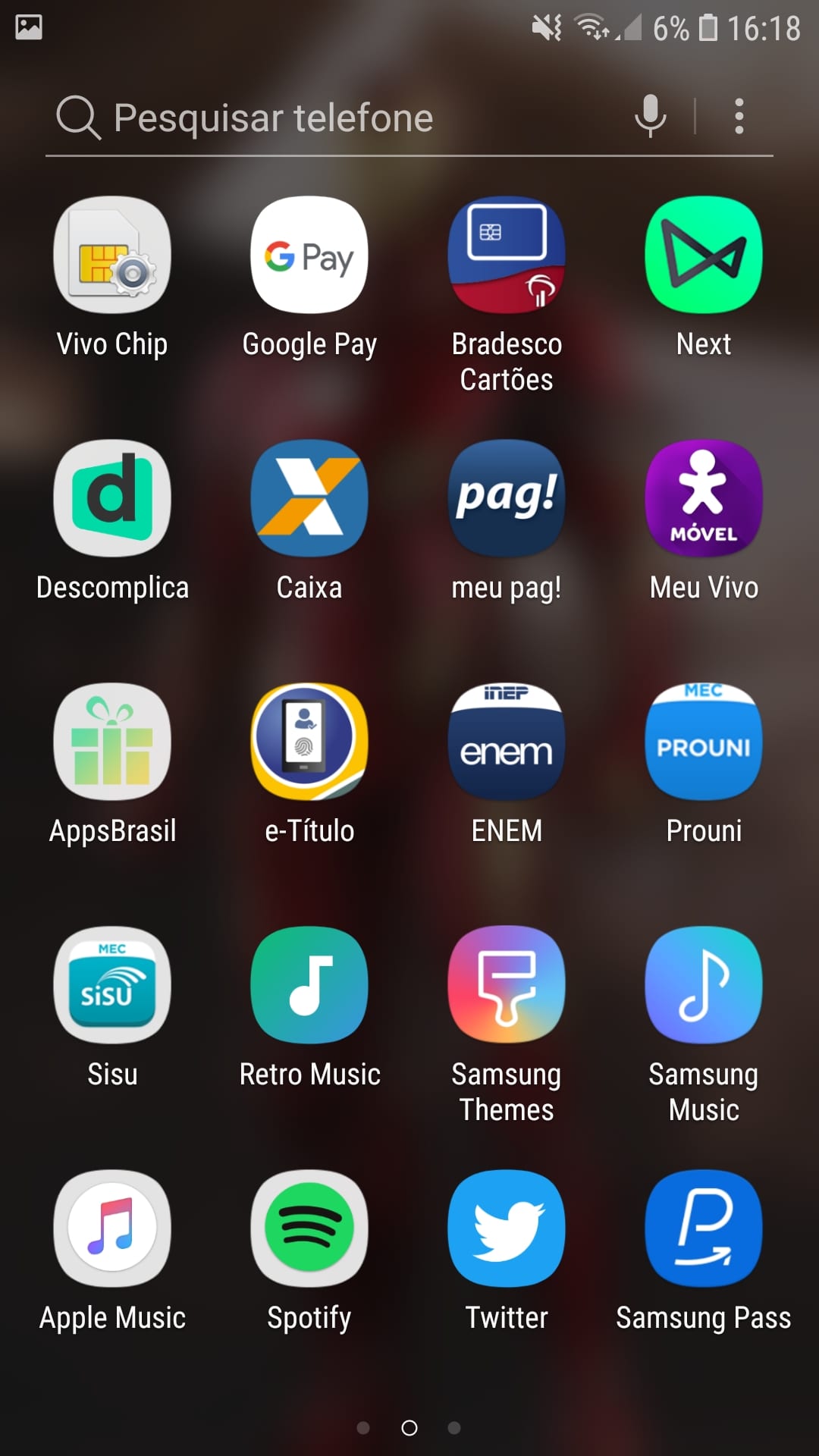The width and height of the screenshot is (819, 1456).
Task: Open the Caixa app
Action: pyautogui.click(x=309, y=498)
